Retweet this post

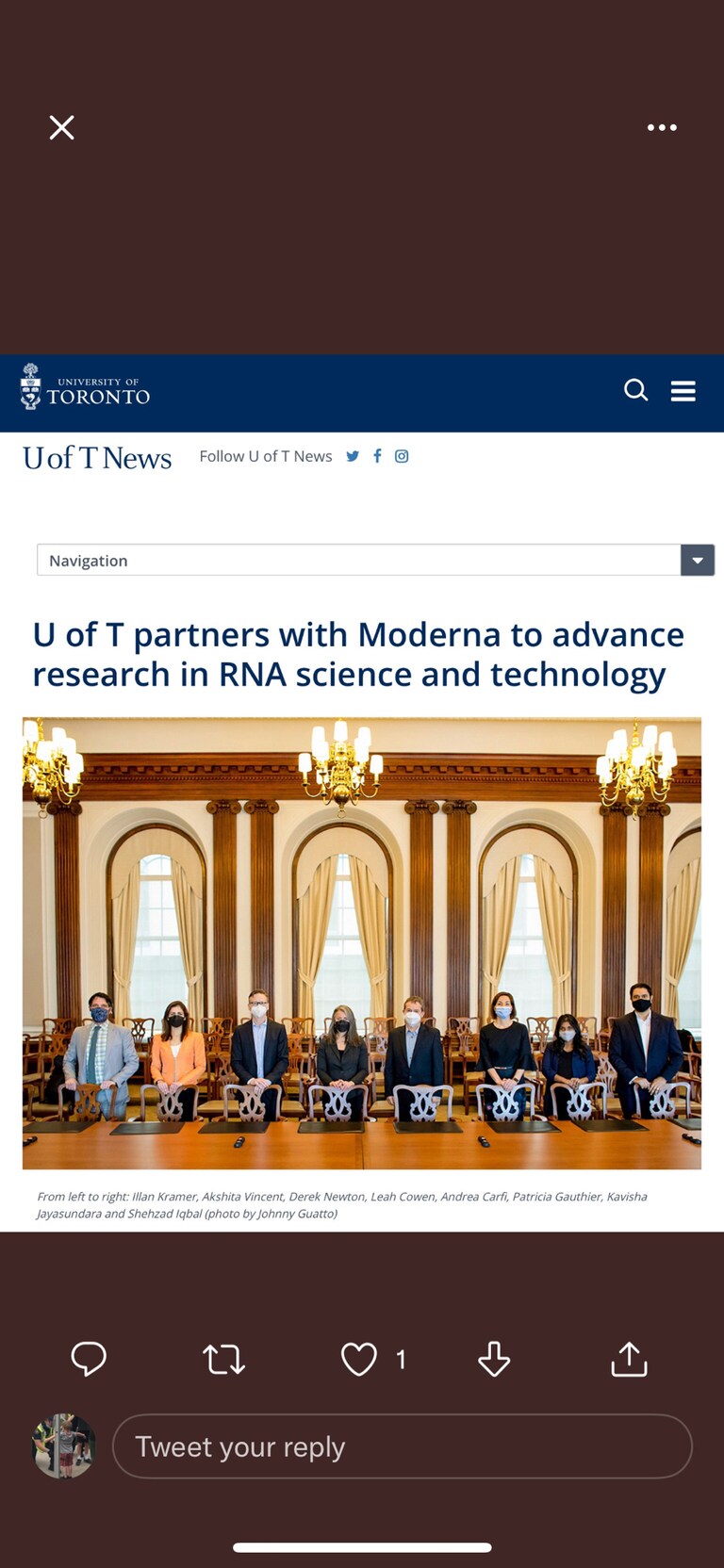(223, 1359)
